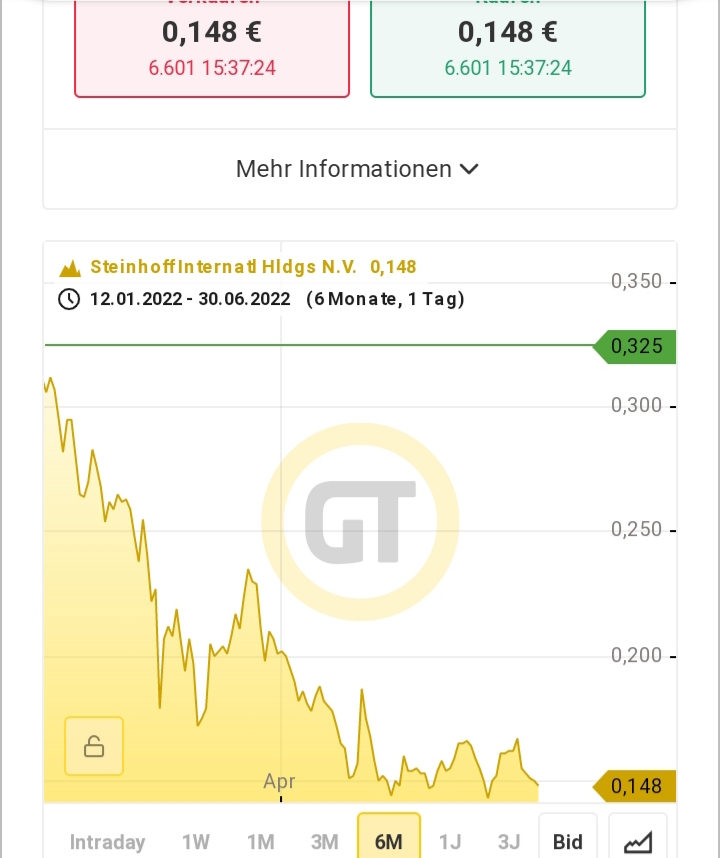Tap the Bid price type button
The image size is (720, 858).
click(x=567, y=840)
